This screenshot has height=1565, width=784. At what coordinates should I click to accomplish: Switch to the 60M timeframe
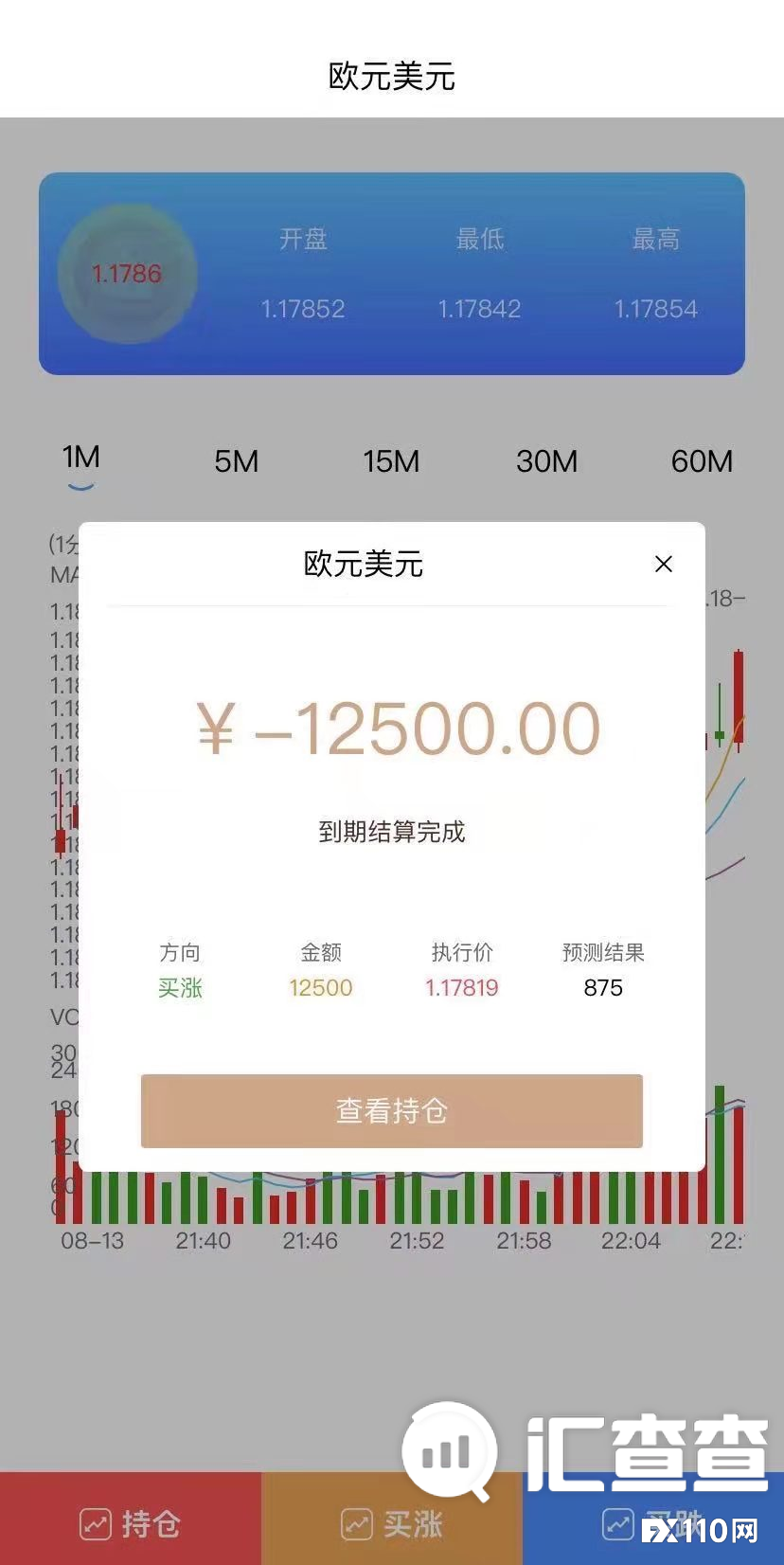(702, 461)
